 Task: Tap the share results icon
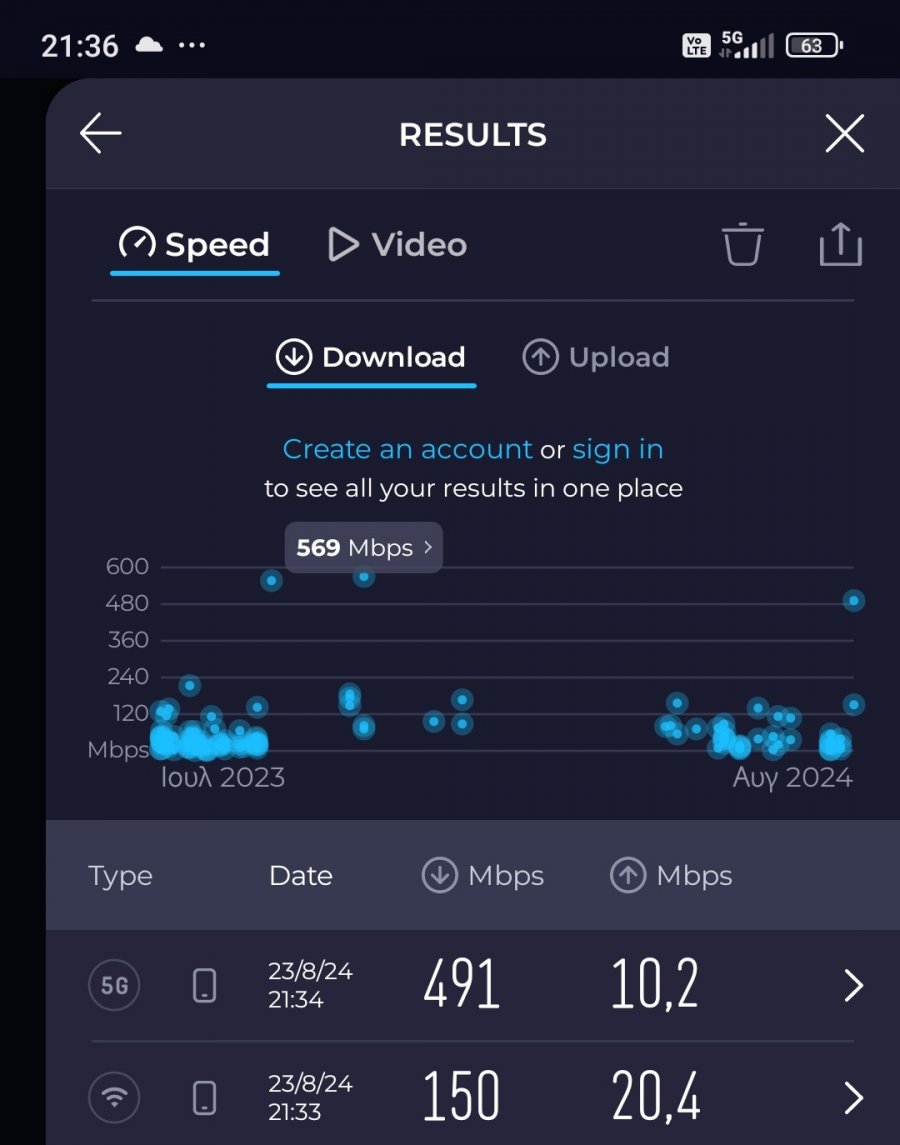[x=840, y=243]
